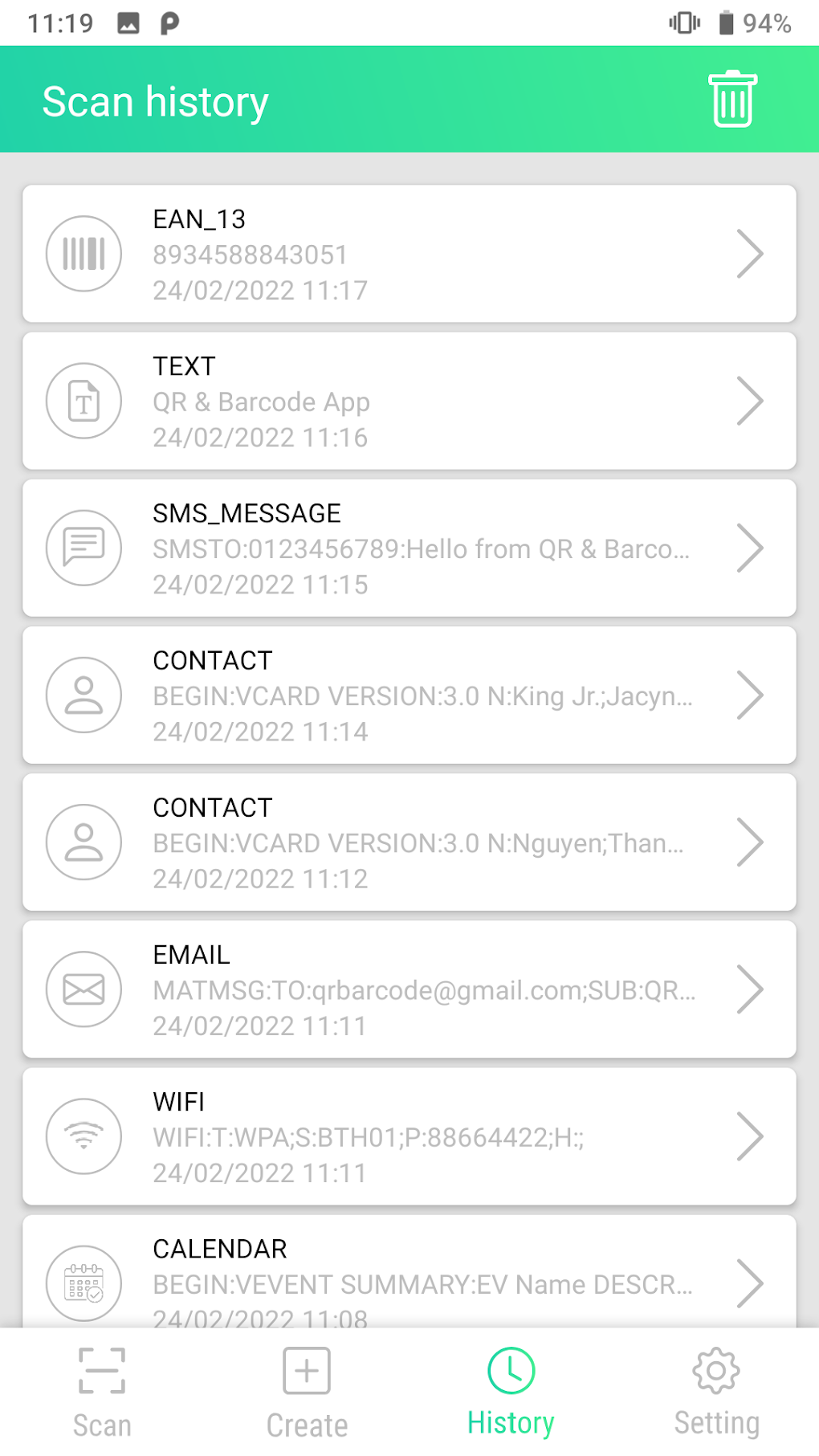Viewport: 819px width, 1456px height.
Task: View the EMAIL scan to qrbarcode@gmail.com
Action: pos(409,989)
